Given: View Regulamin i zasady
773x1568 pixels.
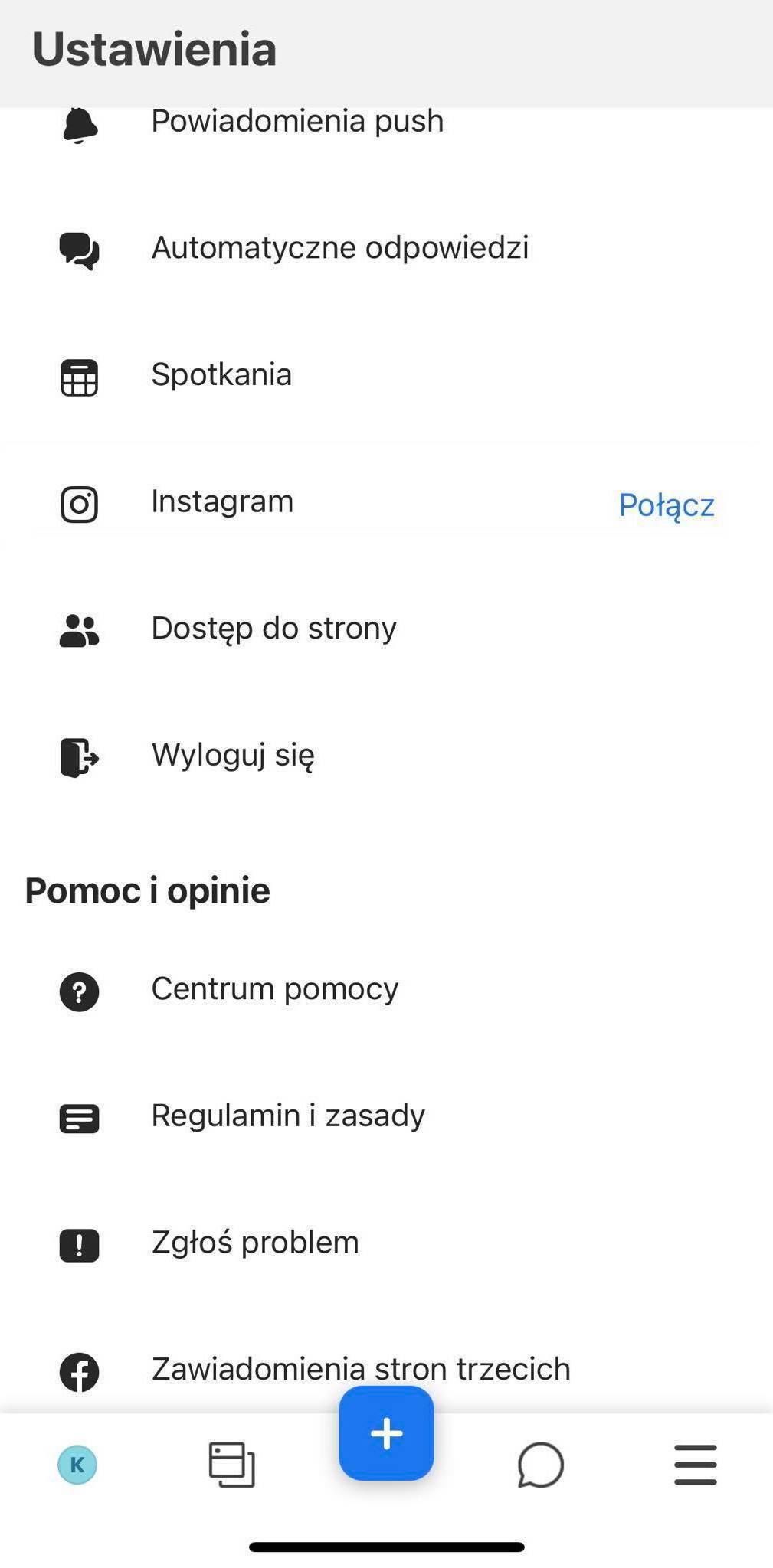Looking at the screenshot, I should [287, 1116].
